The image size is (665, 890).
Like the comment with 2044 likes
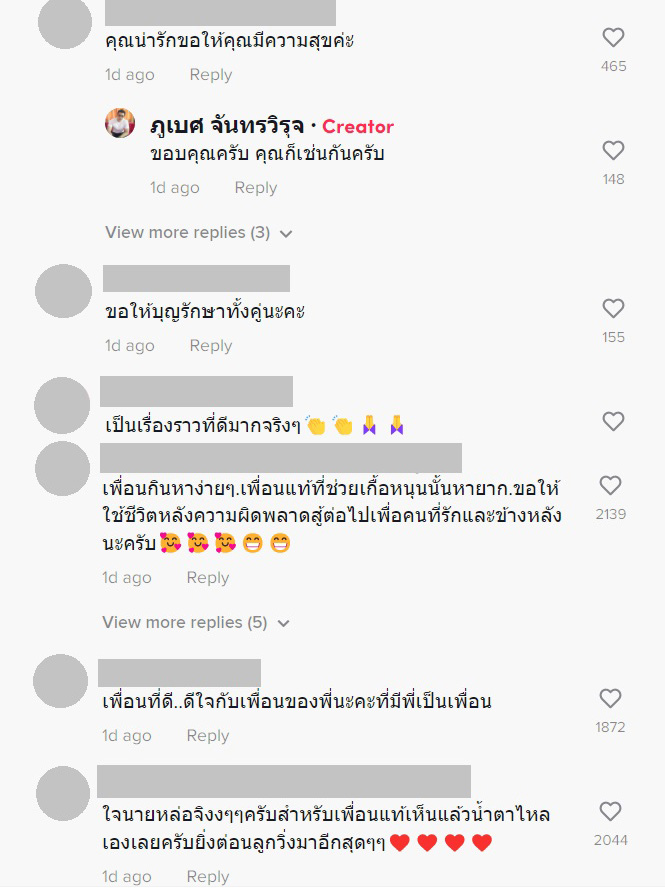610,812
